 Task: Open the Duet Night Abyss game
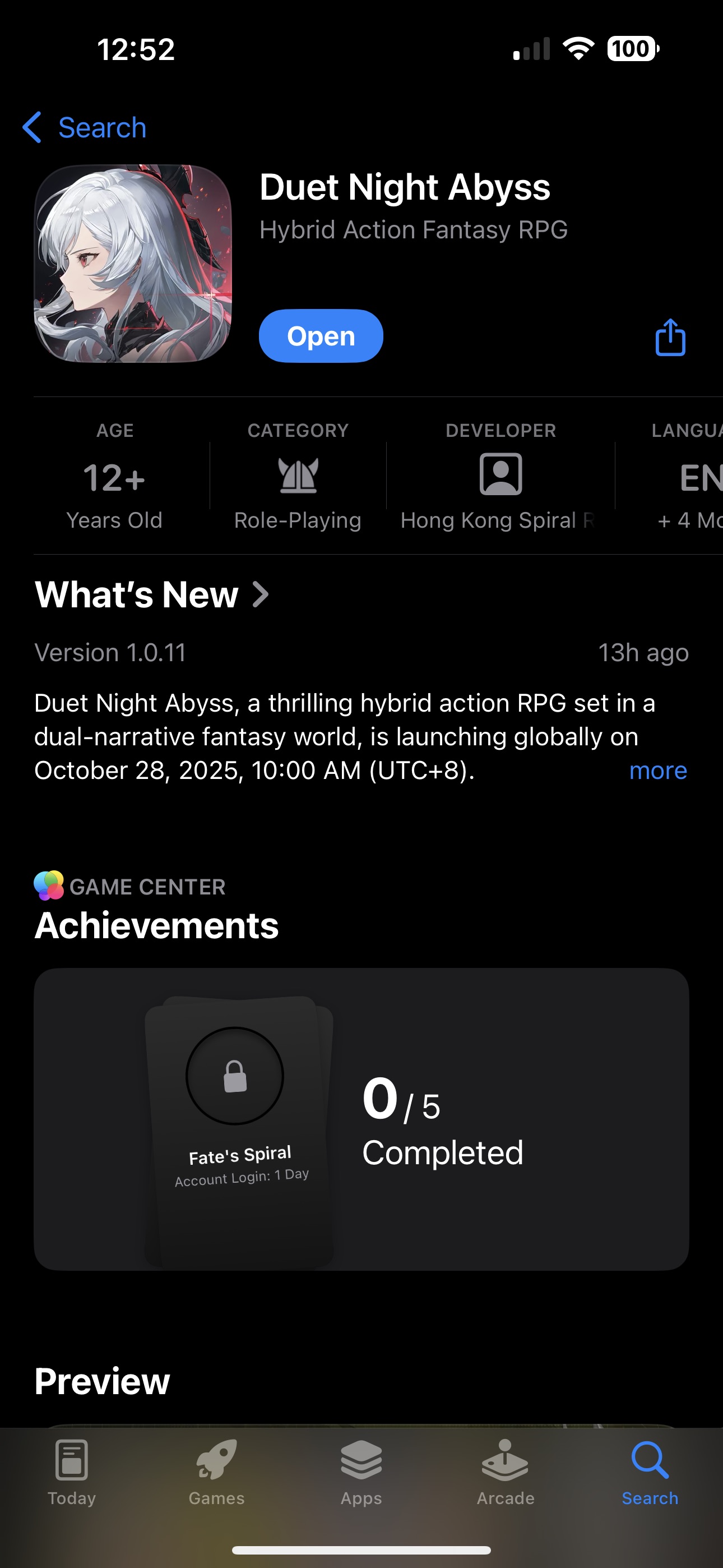coord(321,336)
